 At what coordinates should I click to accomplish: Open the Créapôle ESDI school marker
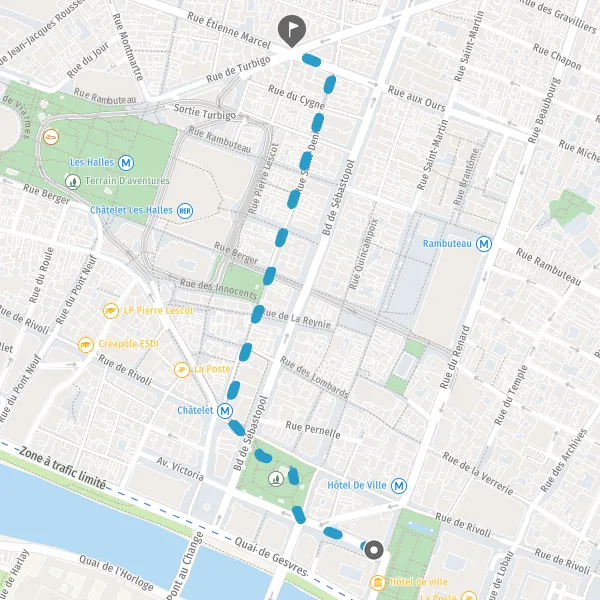coord(86,345)
